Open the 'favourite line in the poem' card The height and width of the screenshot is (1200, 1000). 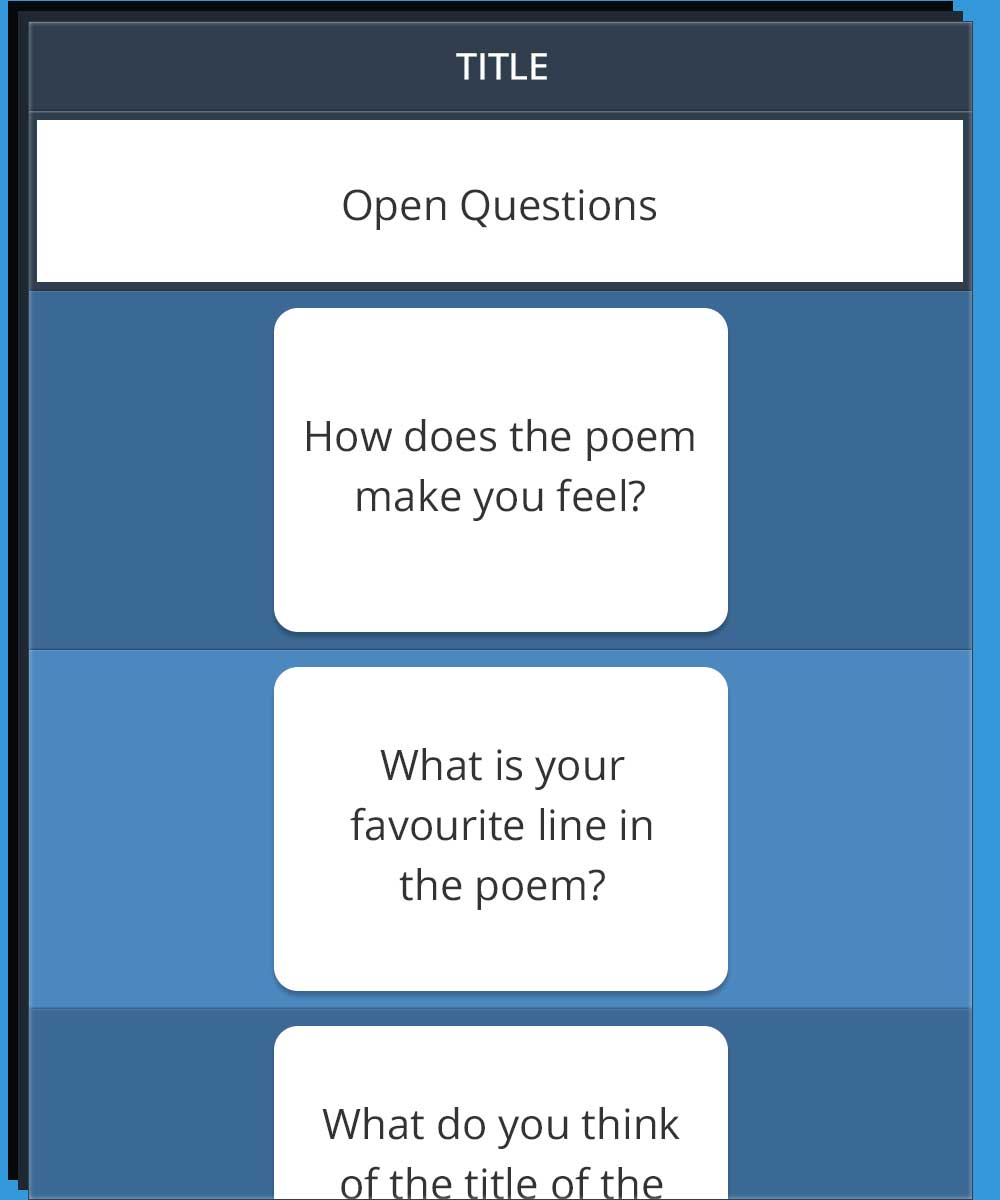click(500, 828)
